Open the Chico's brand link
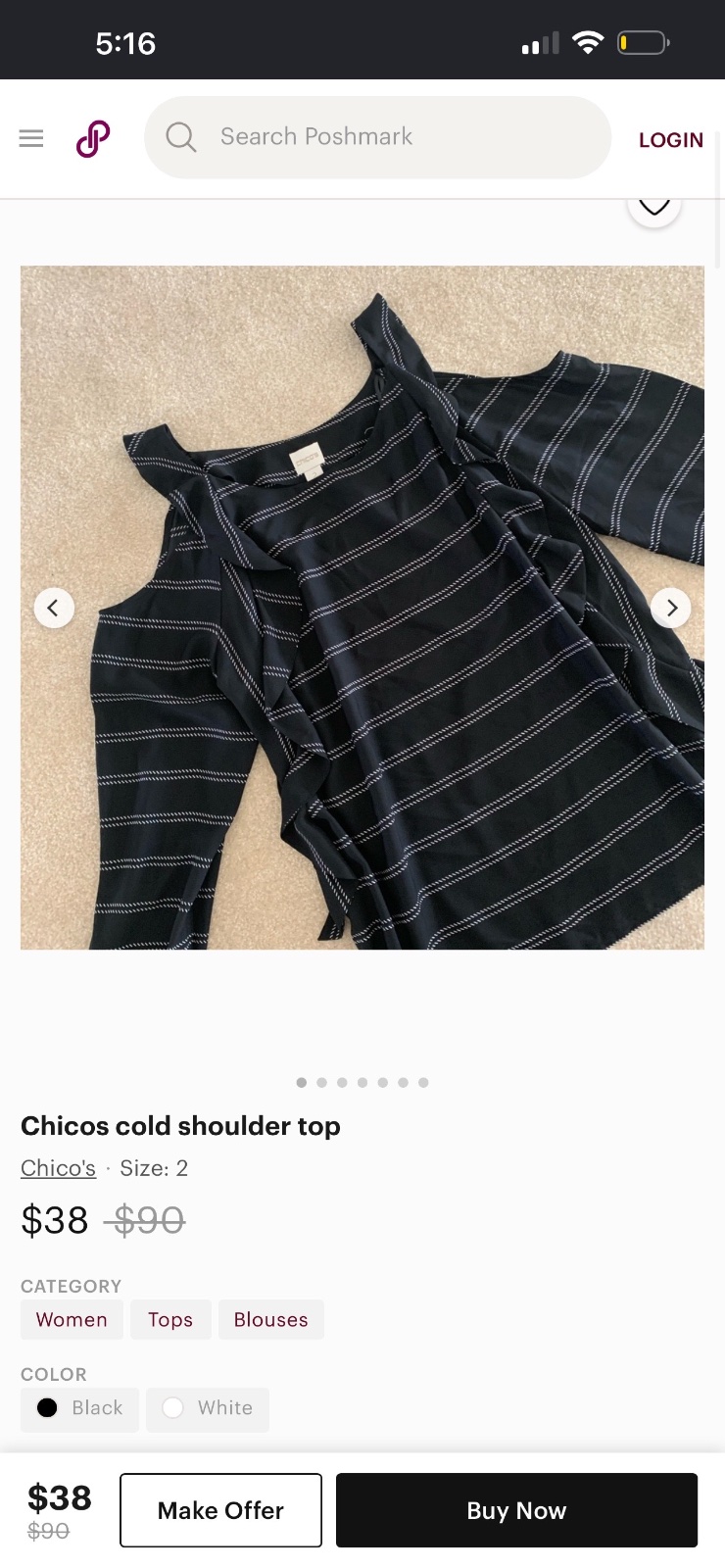 (x=59, y=1168)
